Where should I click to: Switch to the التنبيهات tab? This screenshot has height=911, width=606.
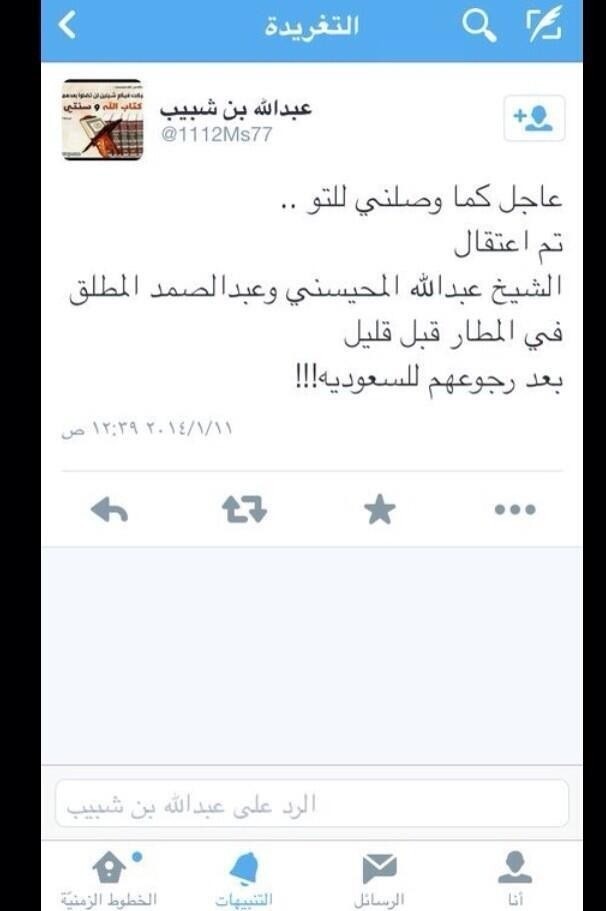coord(243,877)
